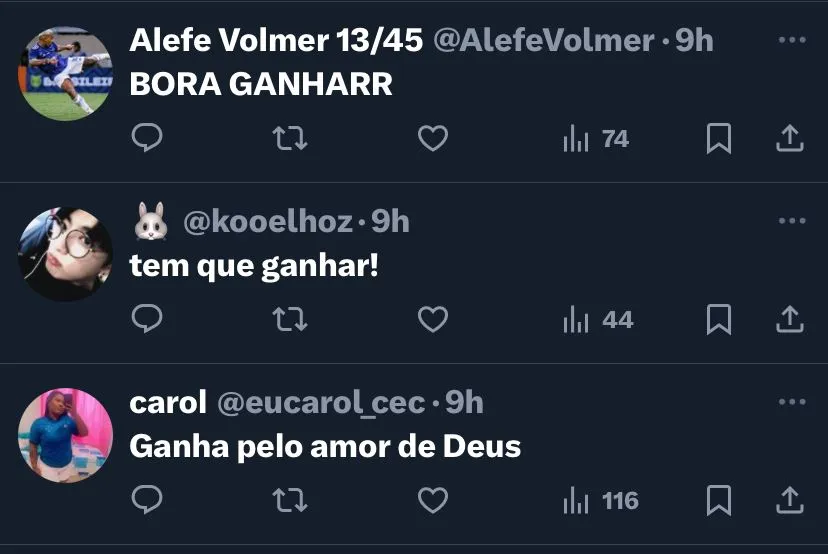Retweet the 'tem que ganhar!' post

tap(290, 319)
